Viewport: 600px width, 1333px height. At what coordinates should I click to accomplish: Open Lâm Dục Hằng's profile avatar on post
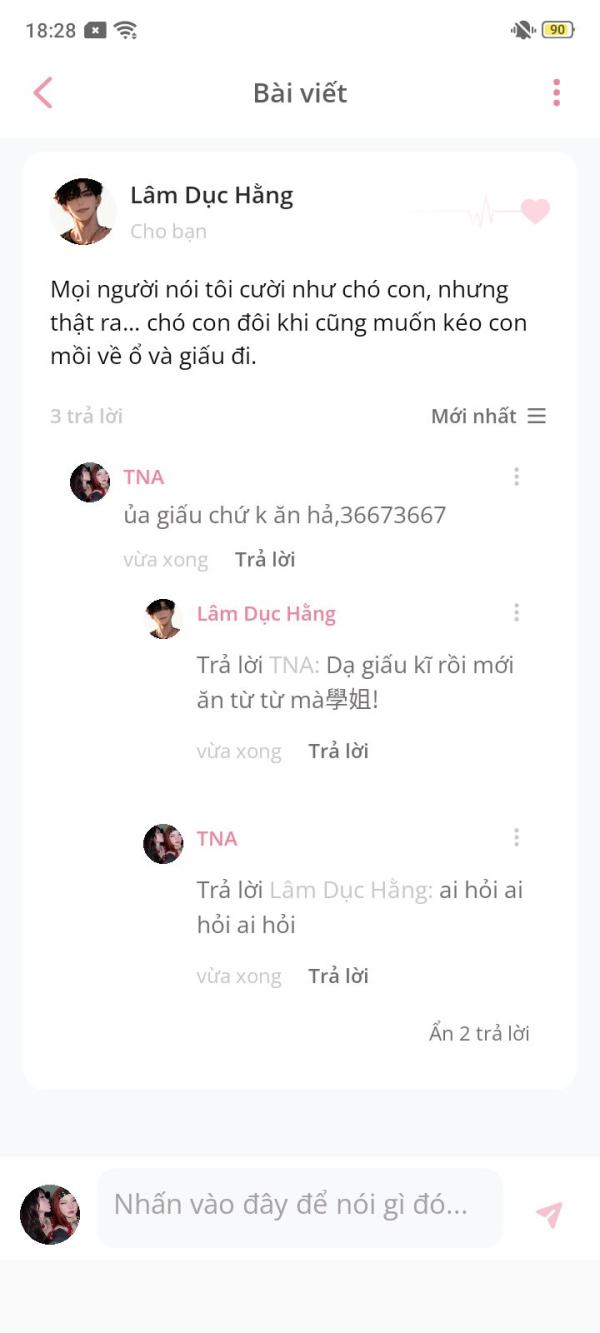(x=82, y=211)
